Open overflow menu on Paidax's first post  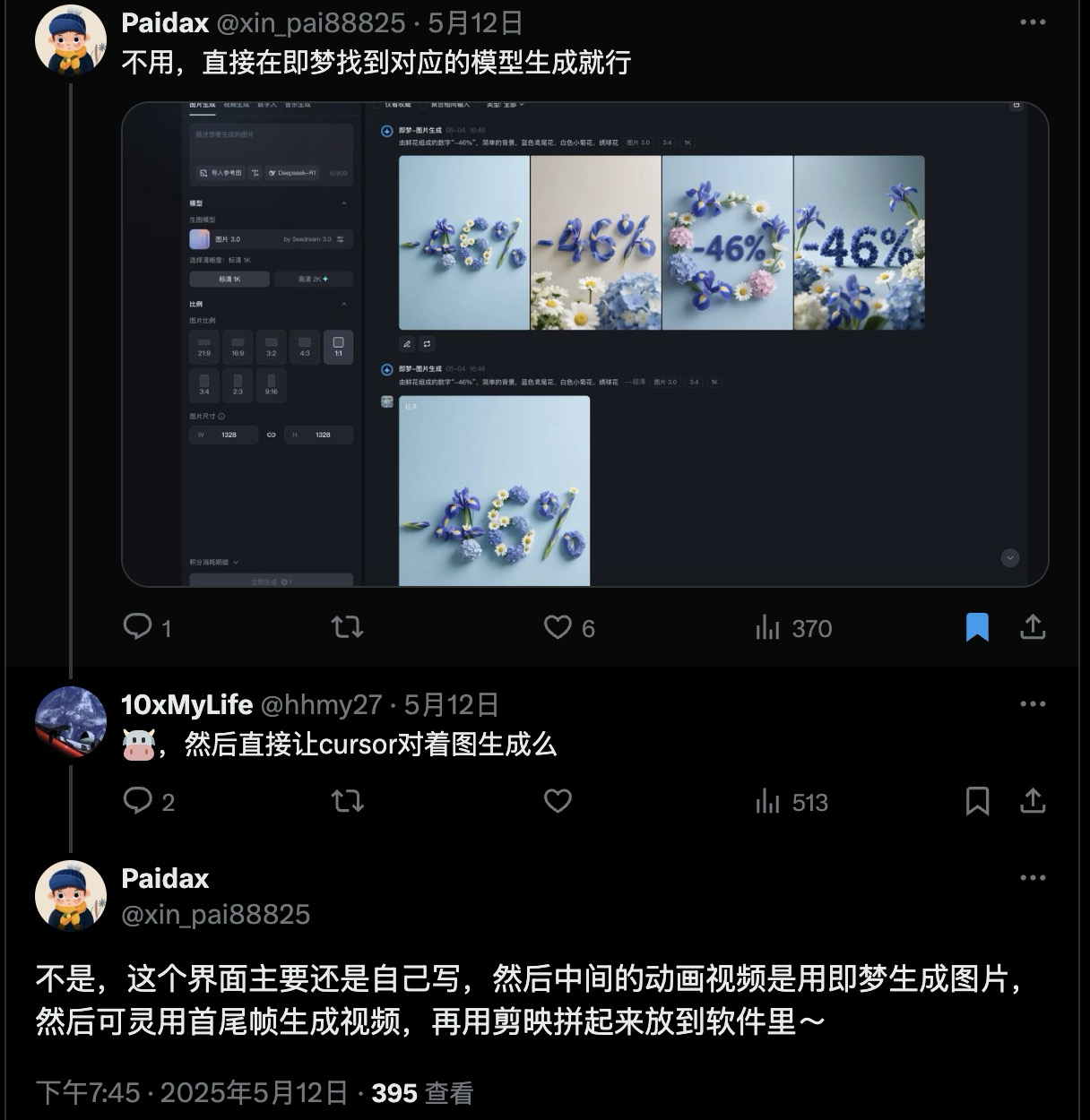[x=1033, y=22]
